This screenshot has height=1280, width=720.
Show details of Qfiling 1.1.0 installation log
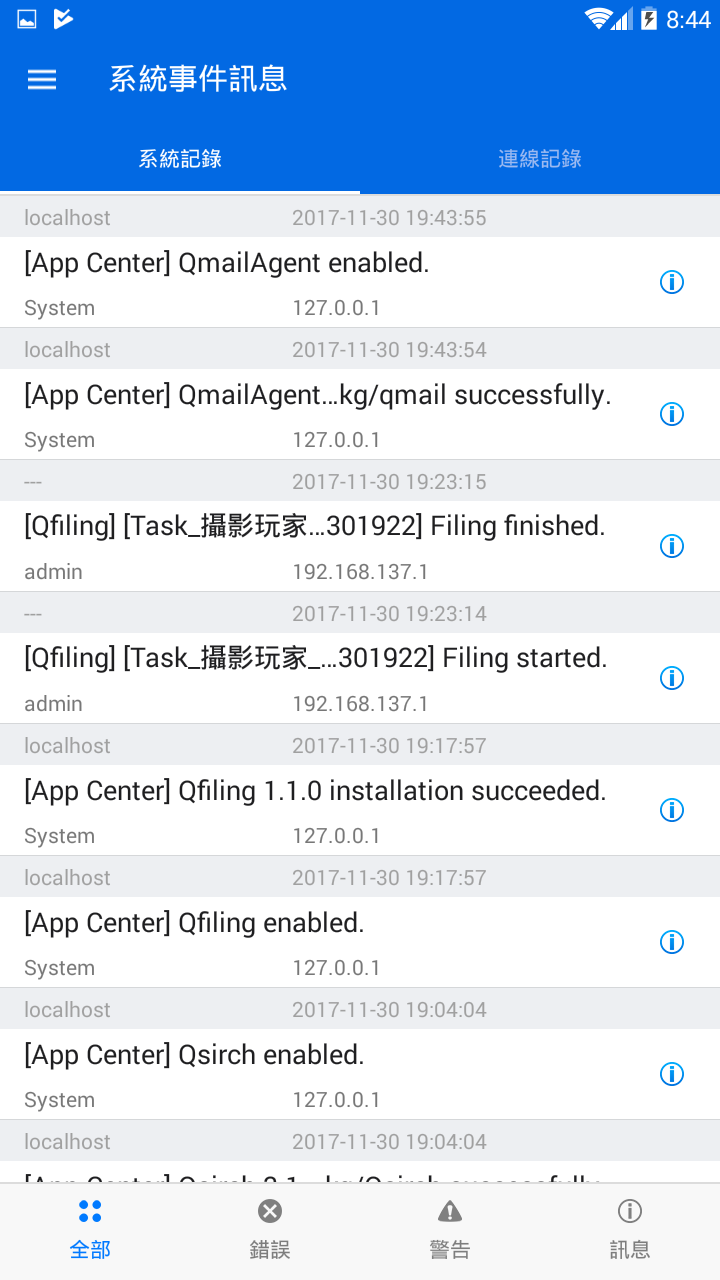pyautogui.click(x=672, y=810)
